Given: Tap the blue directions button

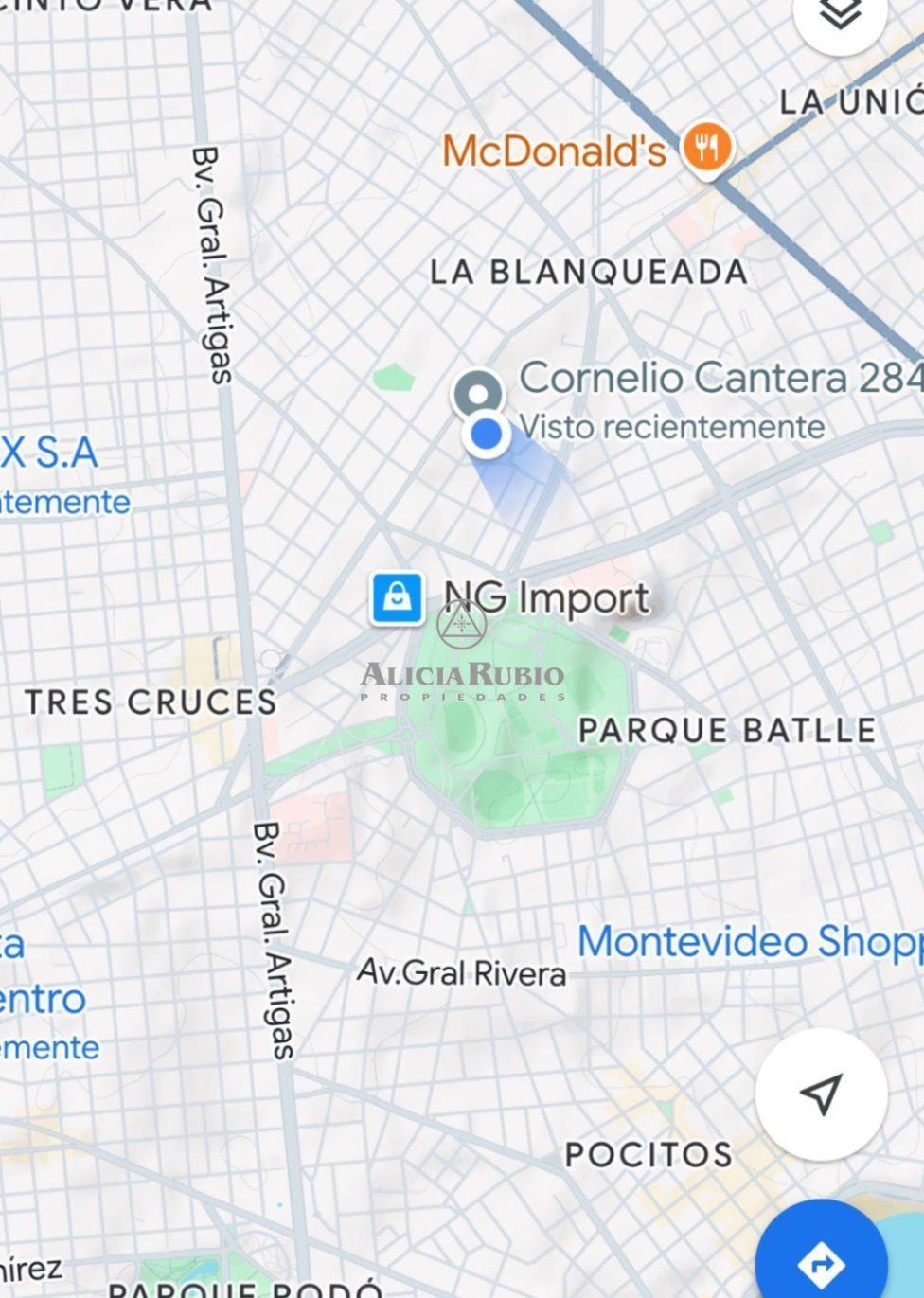Looking at the screenshot, I should (821, 1261).
